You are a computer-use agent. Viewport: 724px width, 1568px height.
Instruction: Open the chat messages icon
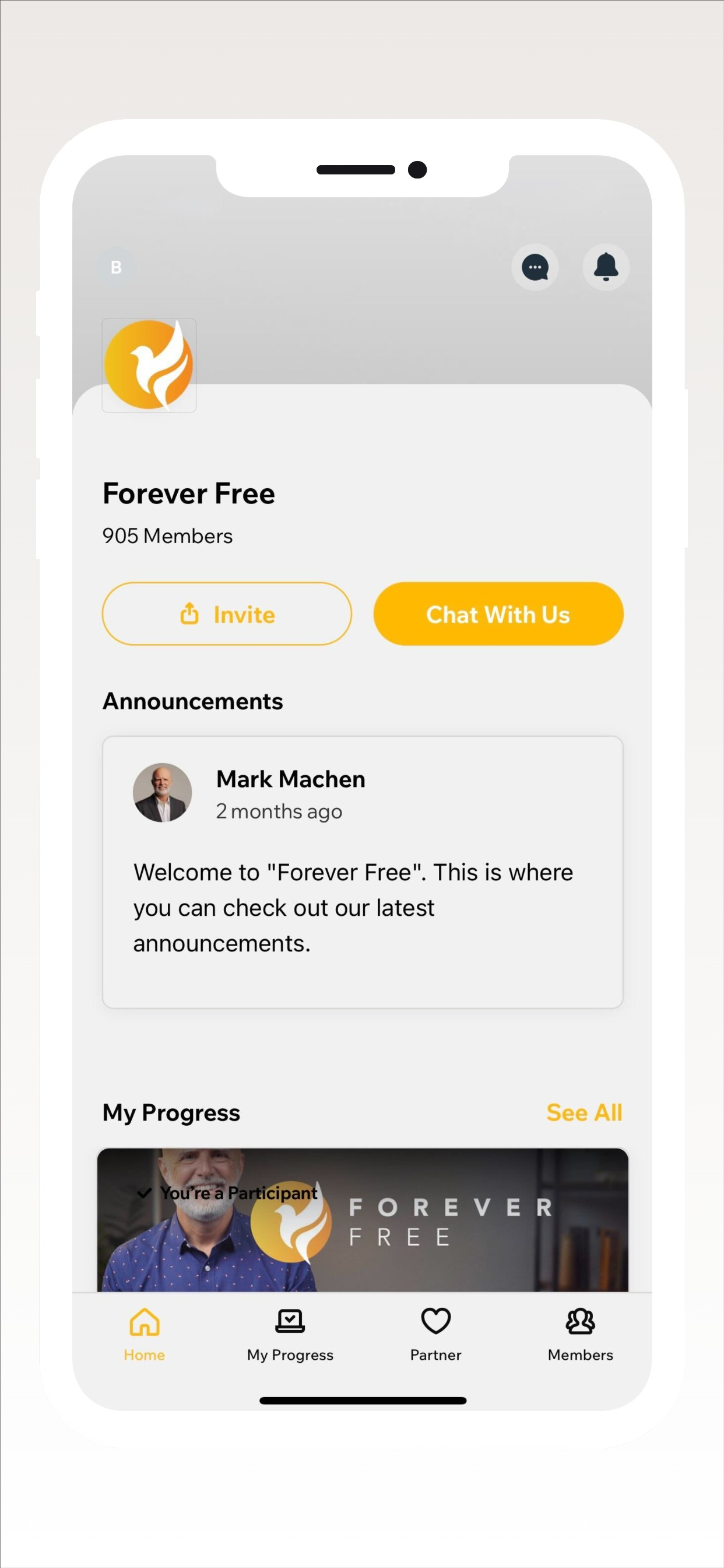click(535, 268)
